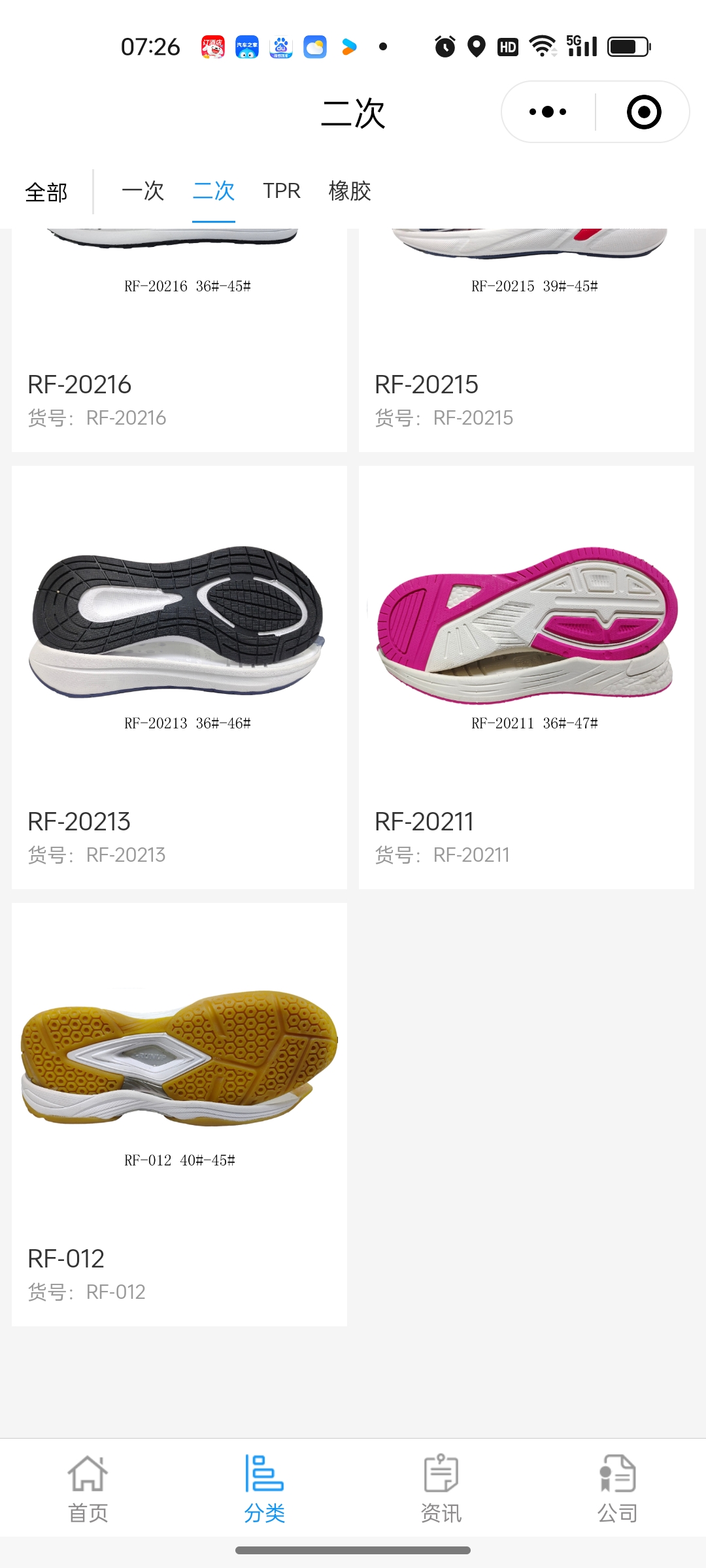Show the 橡胶 category

point(350,191)
